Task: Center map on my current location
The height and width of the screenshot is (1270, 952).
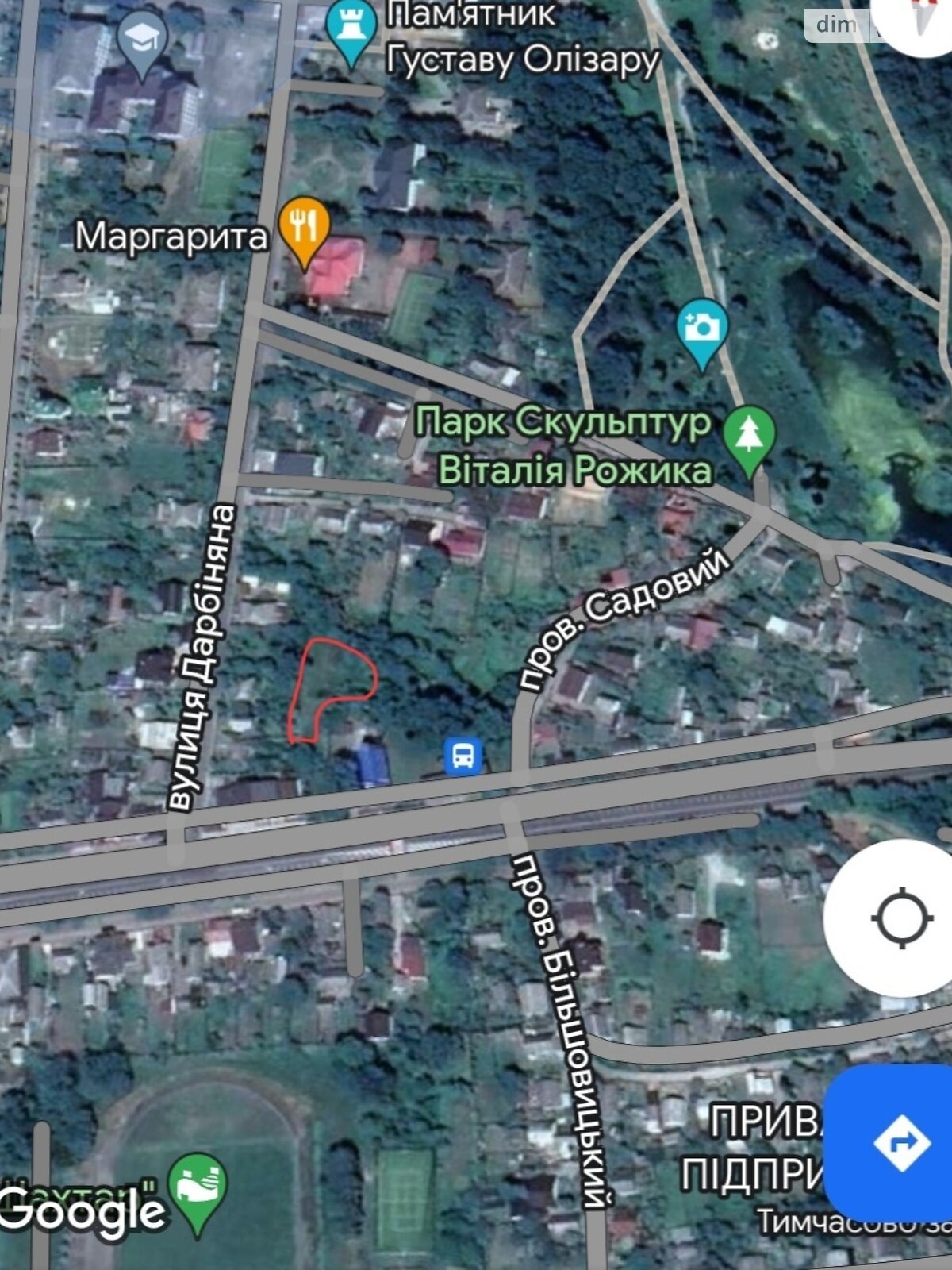Action: 900,918
